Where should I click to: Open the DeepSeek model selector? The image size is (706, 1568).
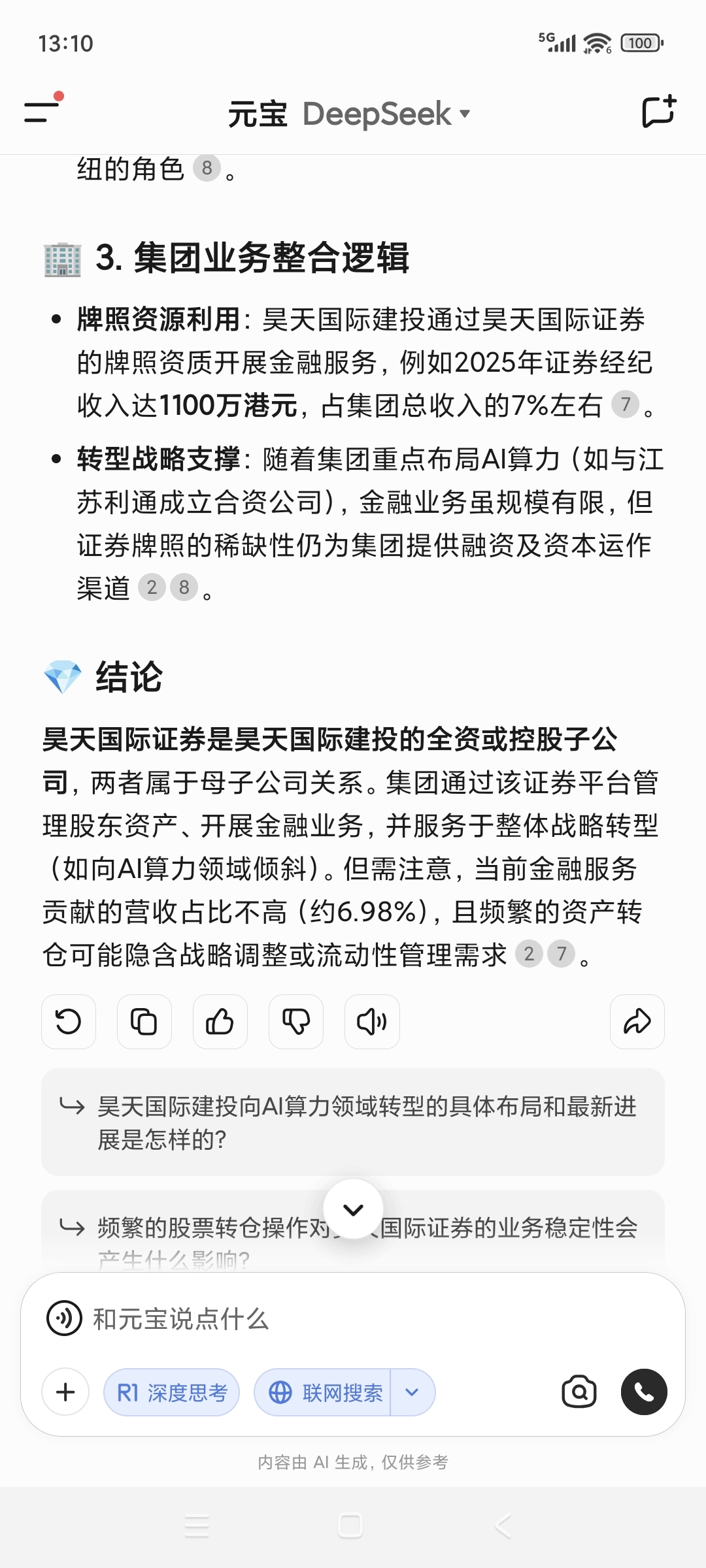pyautogui.click(x=385, y=112)
